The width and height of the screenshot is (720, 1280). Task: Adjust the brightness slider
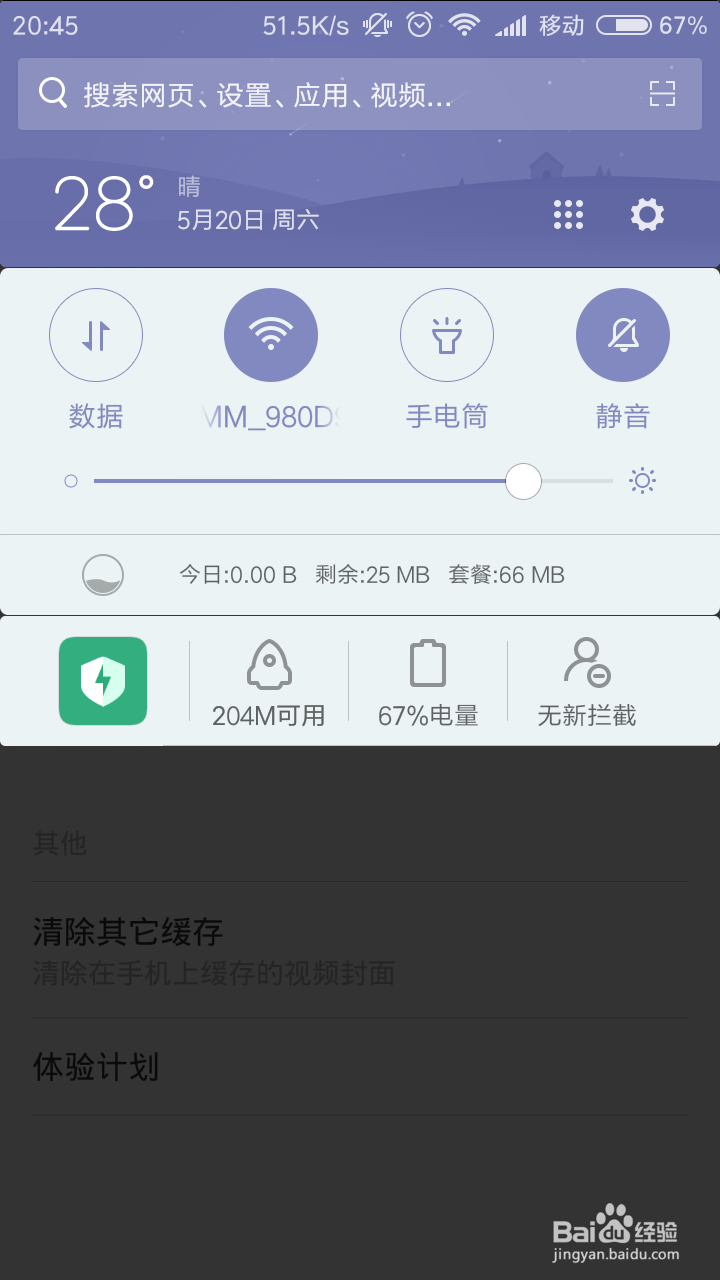pyautogui.click(x=523, y=481)
